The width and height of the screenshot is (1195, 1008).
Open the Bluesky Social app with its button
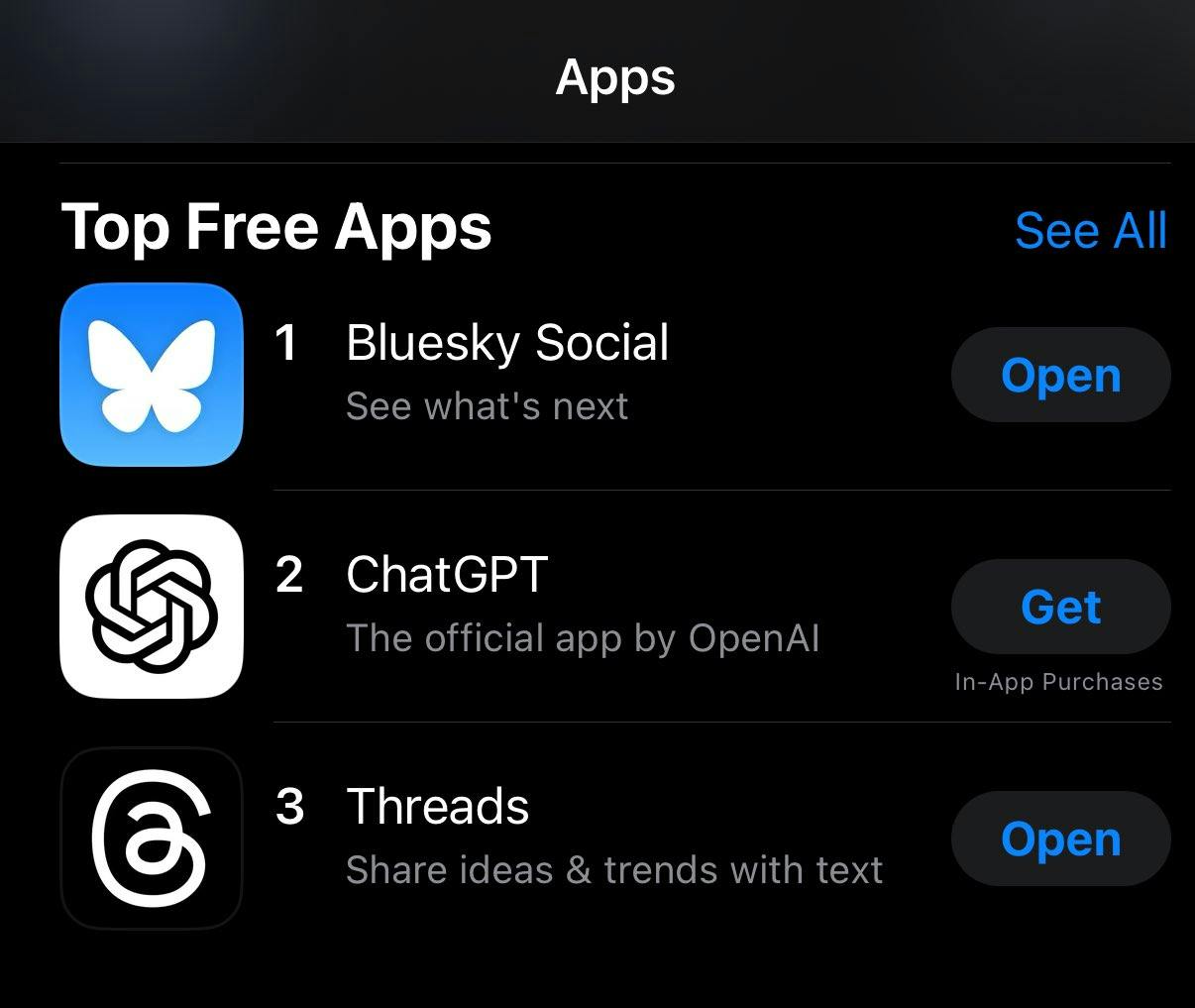point(1060,376)
